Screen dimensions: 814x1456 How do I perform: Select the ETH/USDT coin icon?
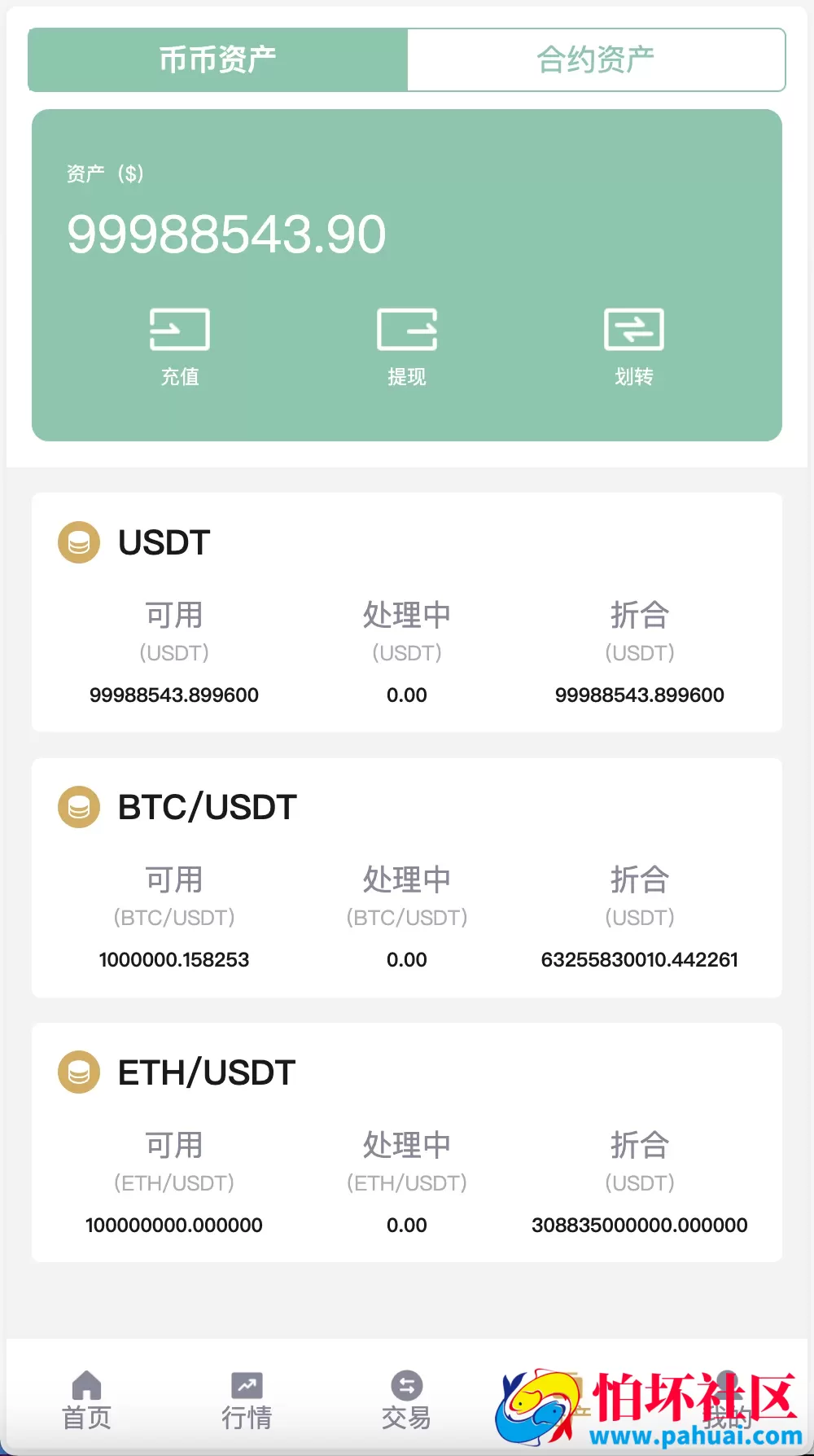coord(78,1072)
